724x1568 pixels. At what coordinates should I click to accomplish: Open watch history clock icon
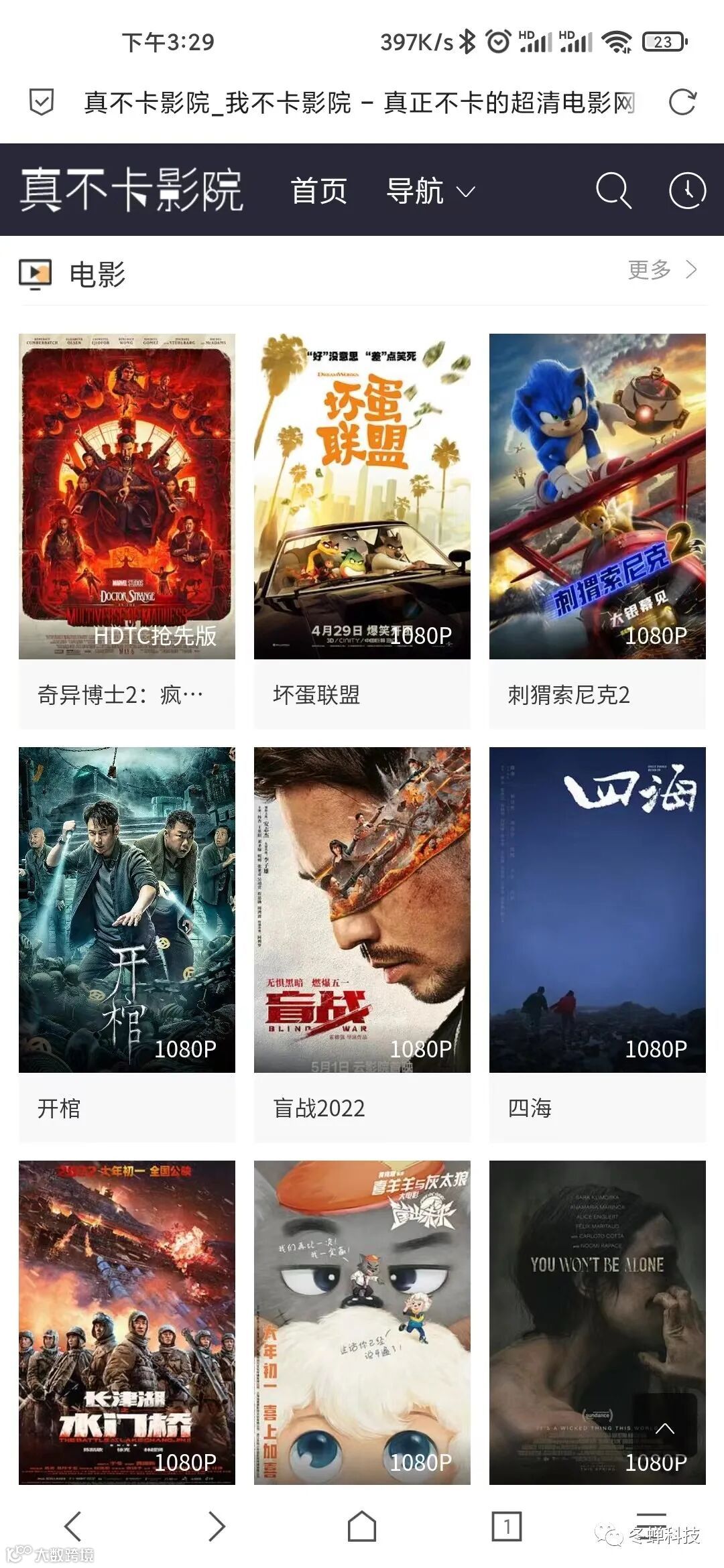(x=687, y=191)
